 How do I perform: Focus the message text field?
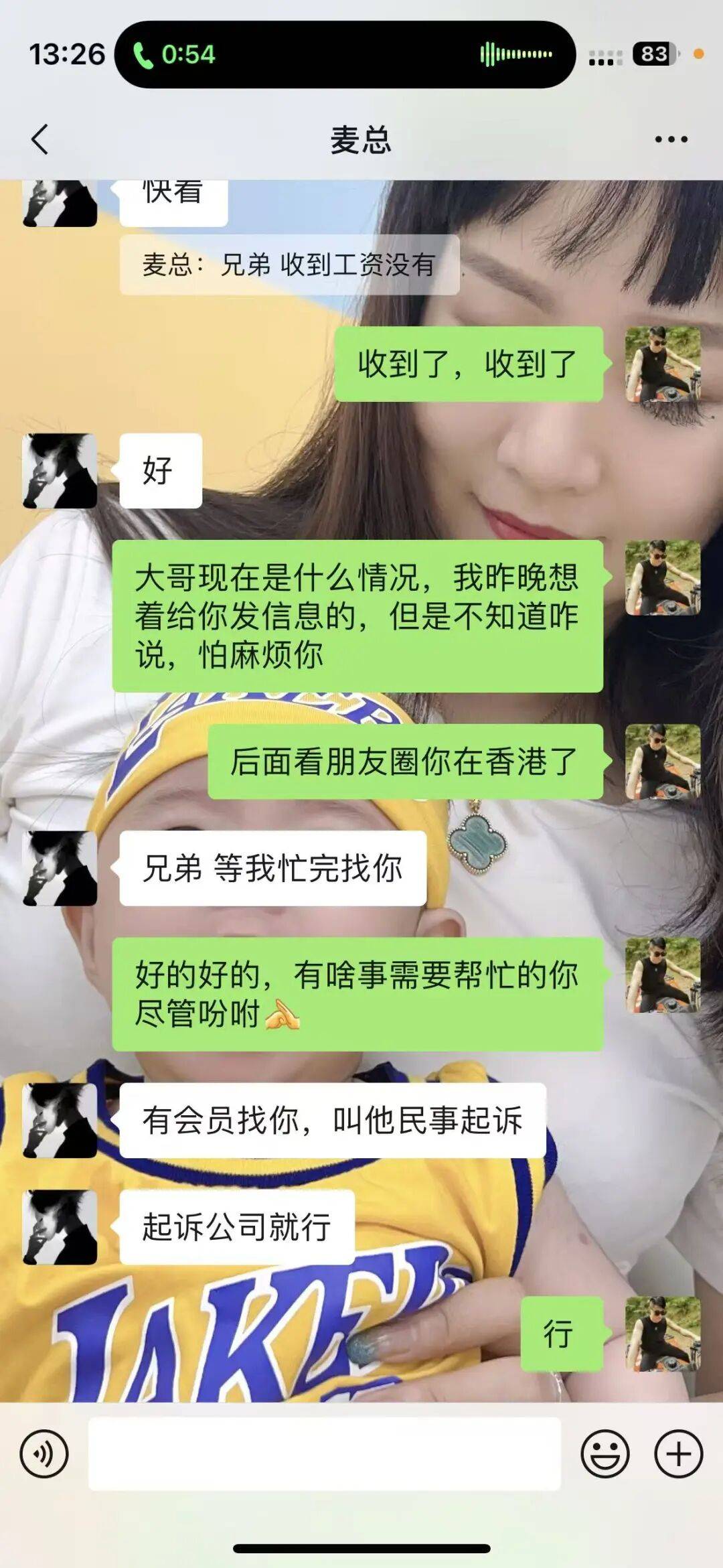pos(324,1453)
